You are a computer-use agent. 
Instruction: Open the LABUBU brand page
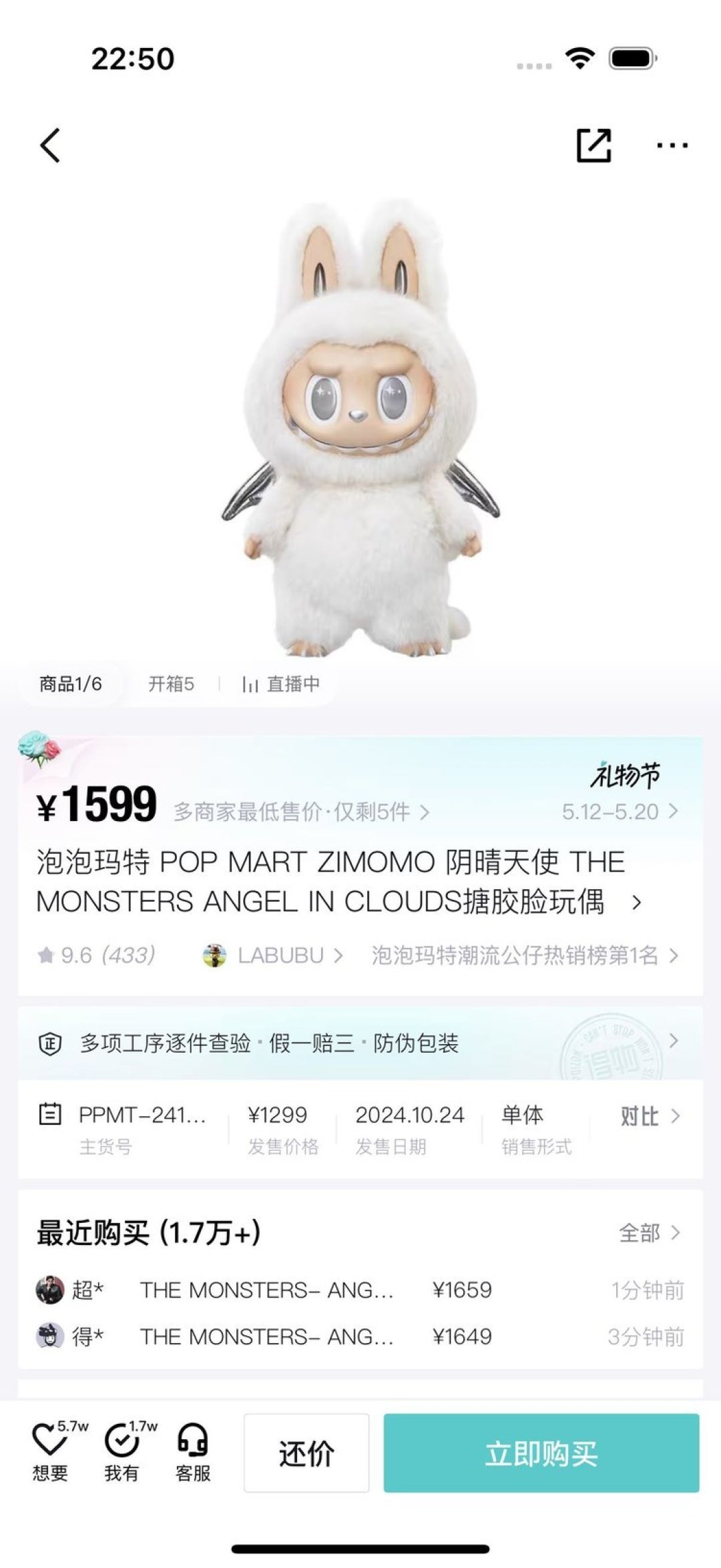point(274,955)
